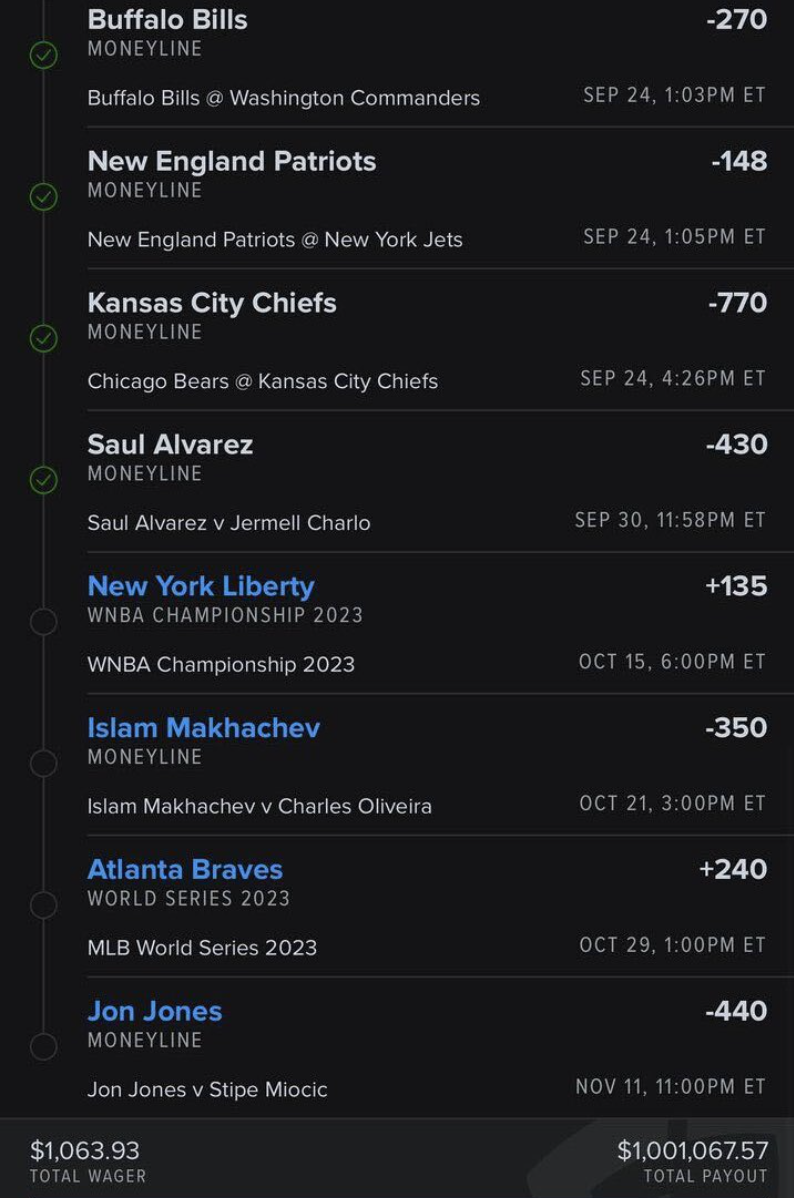Open the Islam Makhachev moneyline leg

pos(204,728)
